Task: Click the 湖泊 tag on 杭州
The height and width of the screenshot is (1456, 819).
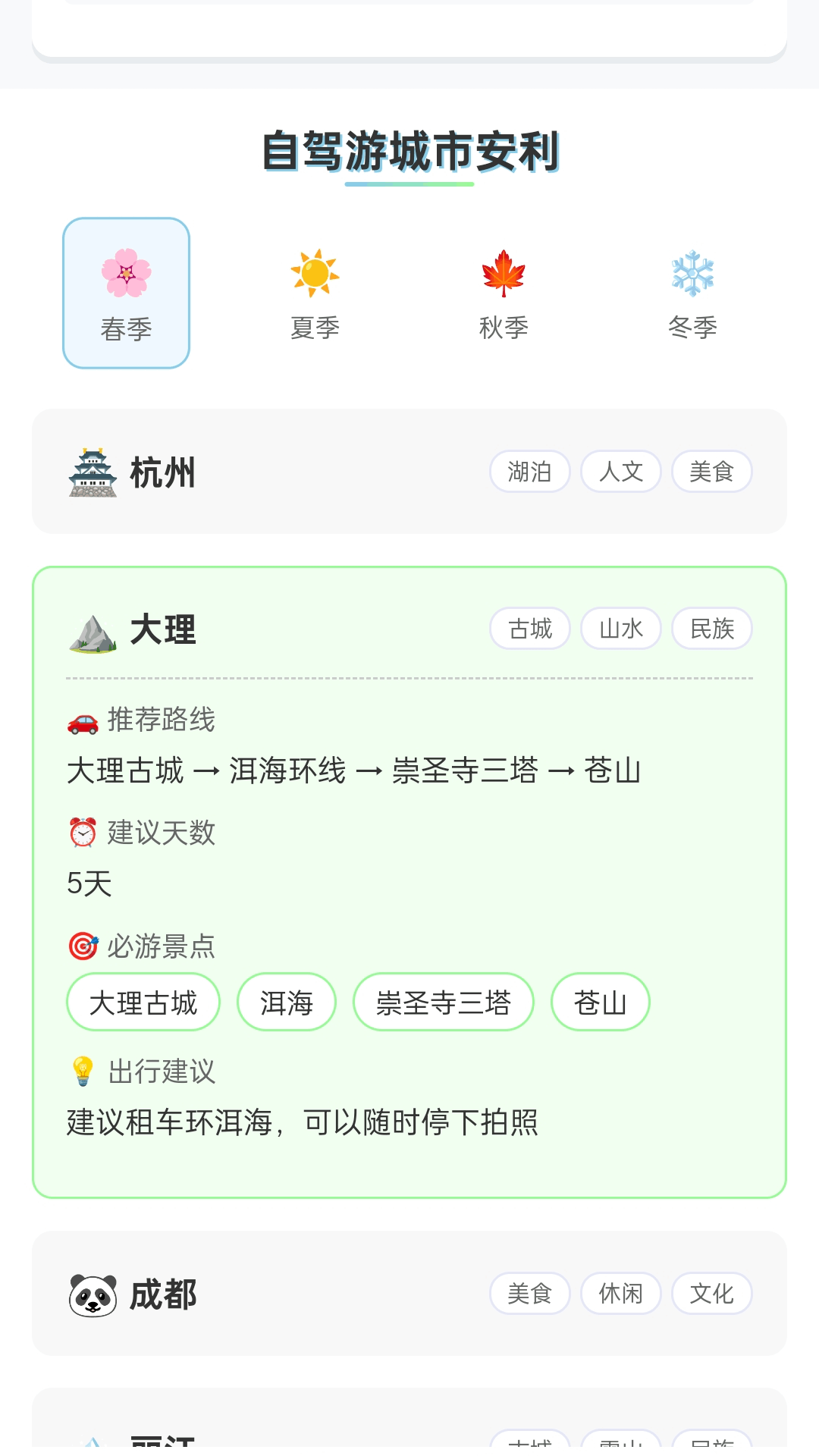Action: pyautogui.click(x=529, y=472)
